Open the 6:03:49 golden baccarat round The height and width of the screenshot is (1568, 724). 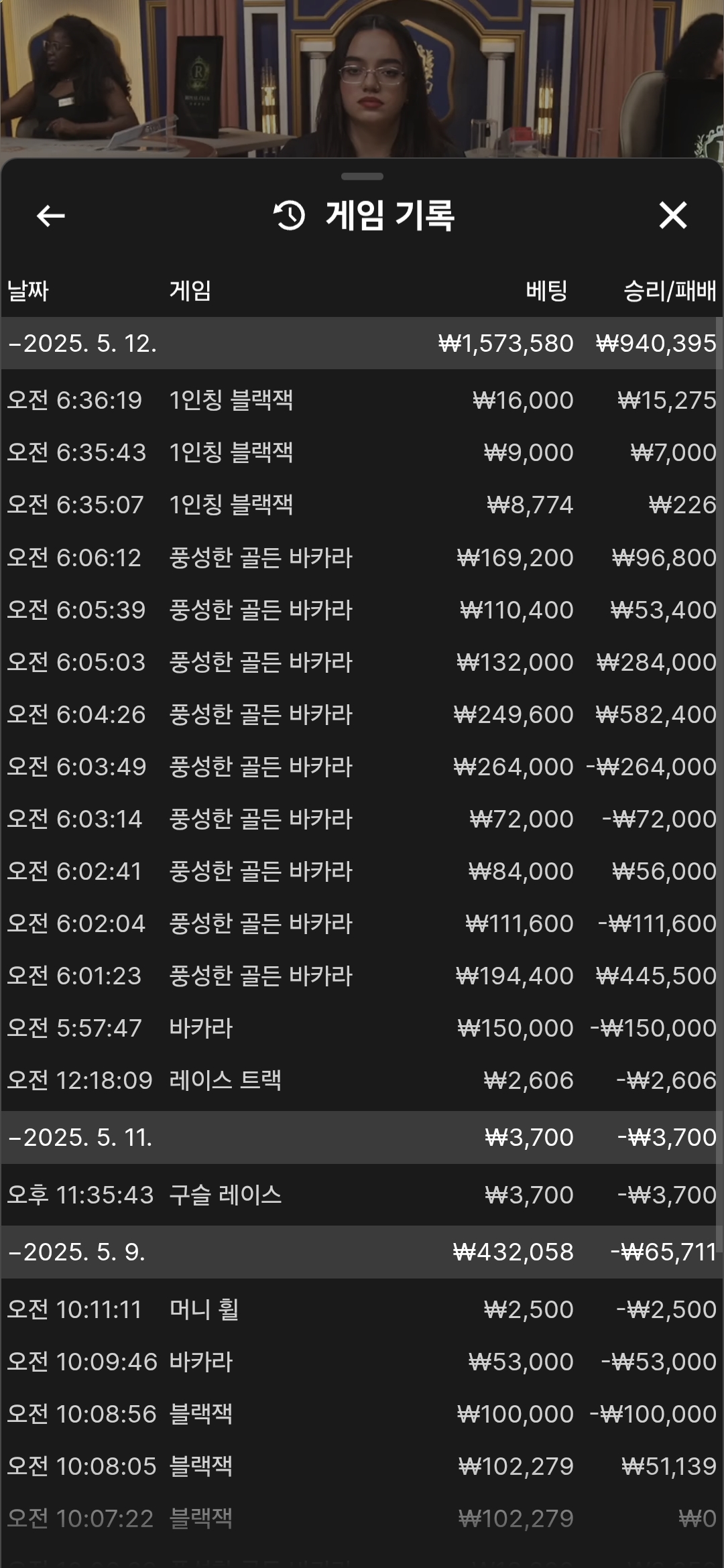(362, 767)
